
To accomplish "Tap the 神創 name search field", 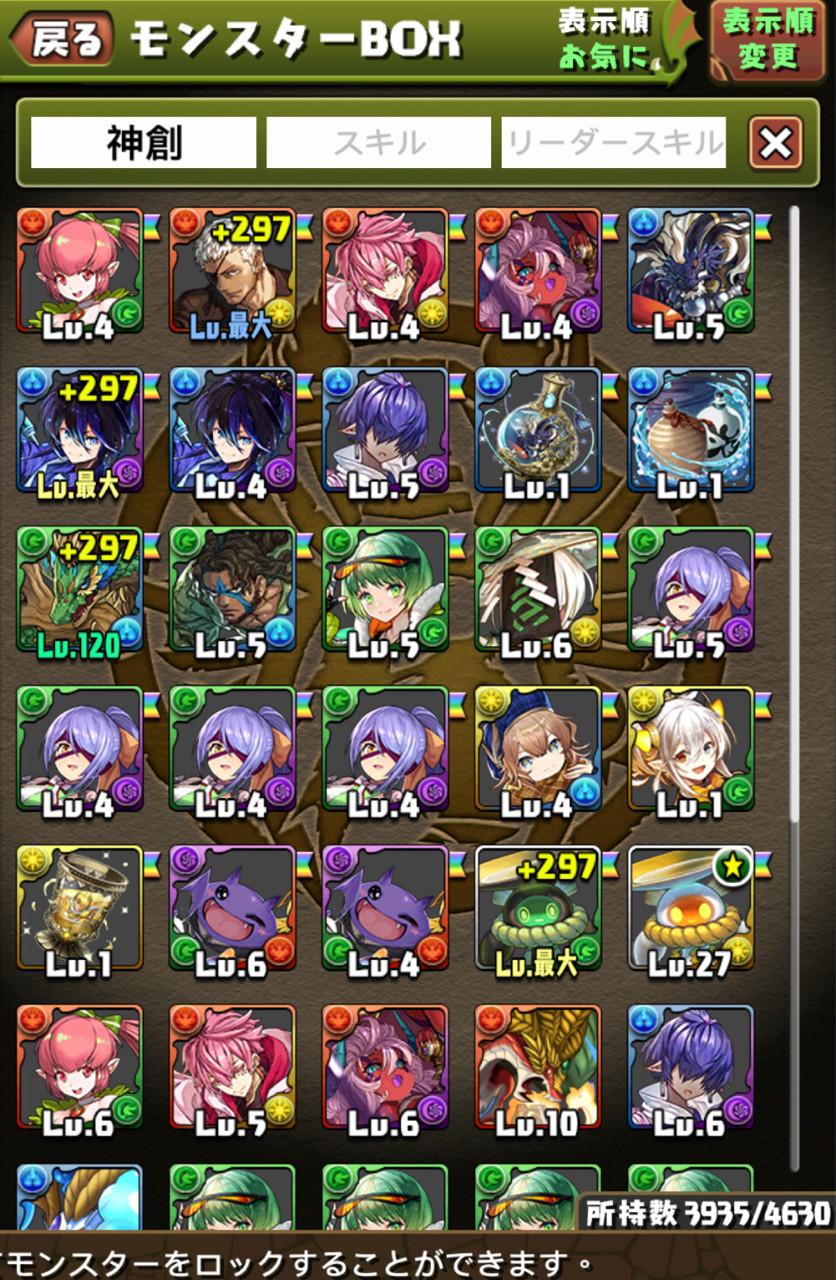I will (144, 143).
